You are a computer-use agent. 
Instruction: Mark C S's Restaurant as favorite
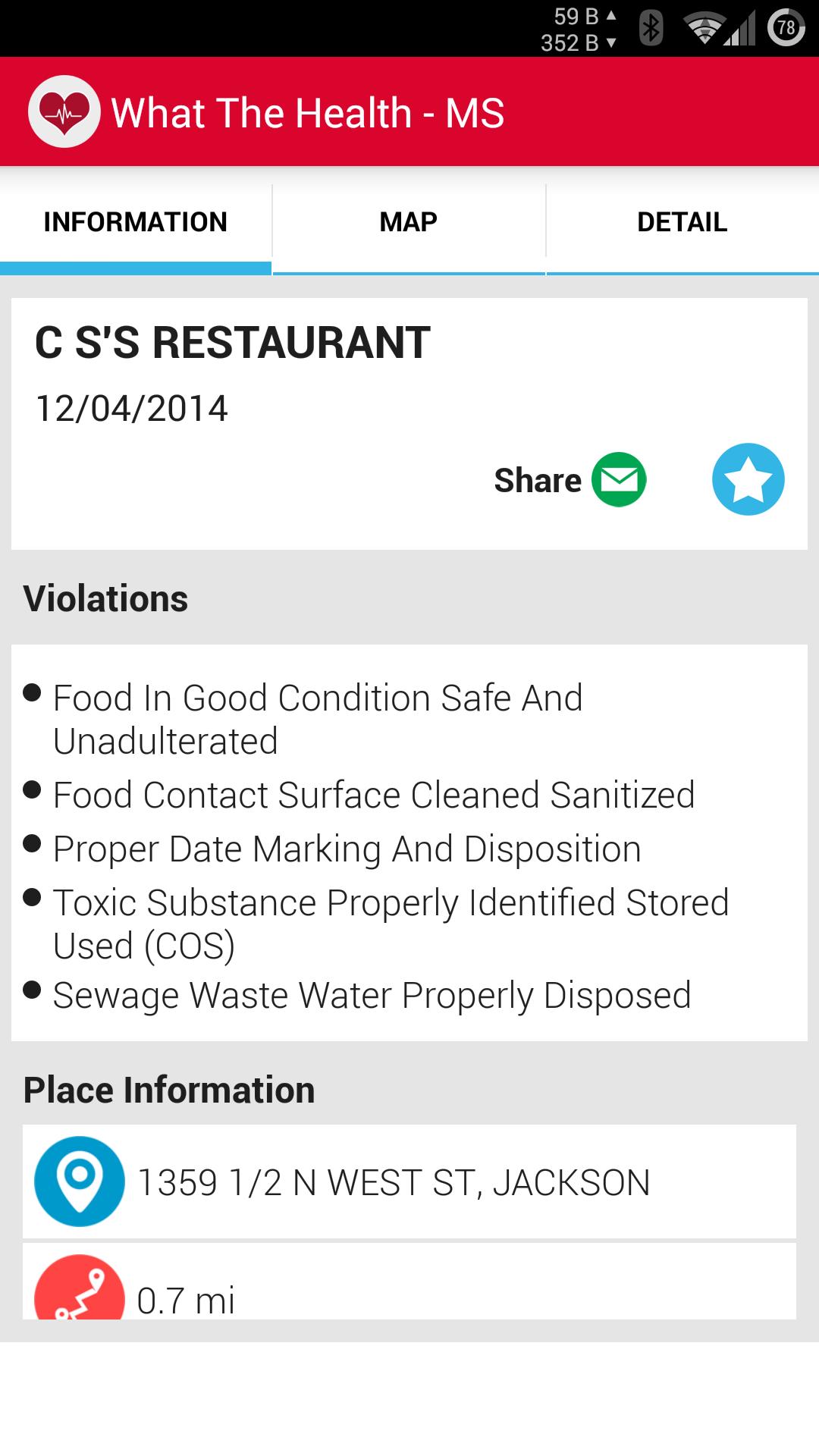click(x=748, y=480)
